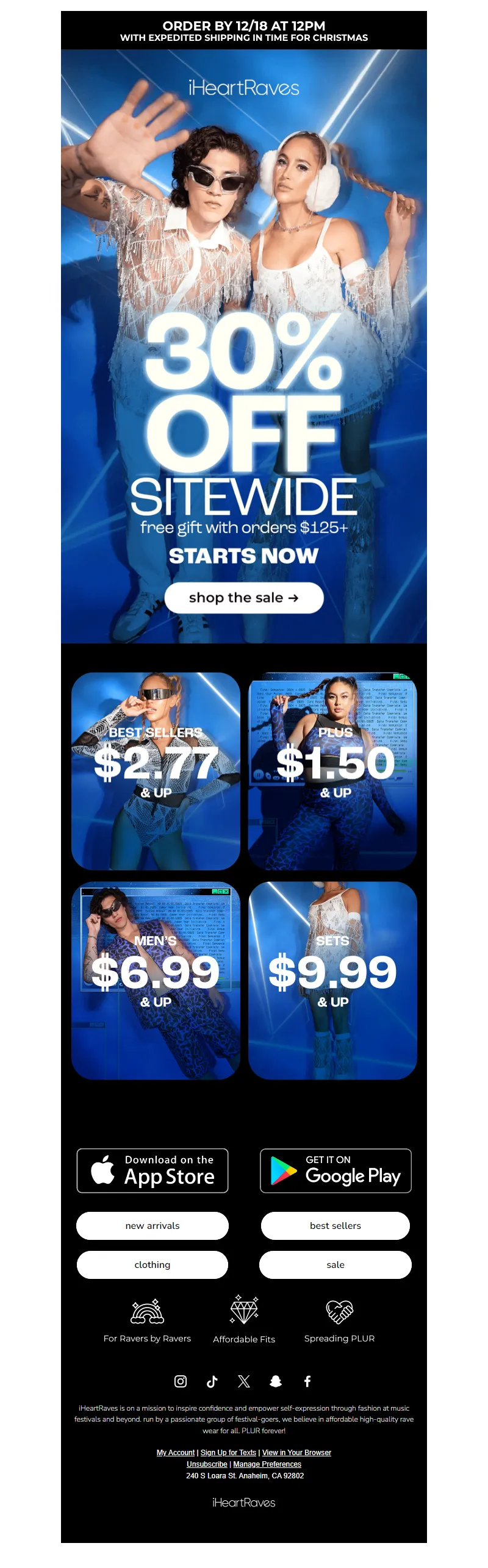
Task: Open the My Account link
Action: (x=176, y=1452)
